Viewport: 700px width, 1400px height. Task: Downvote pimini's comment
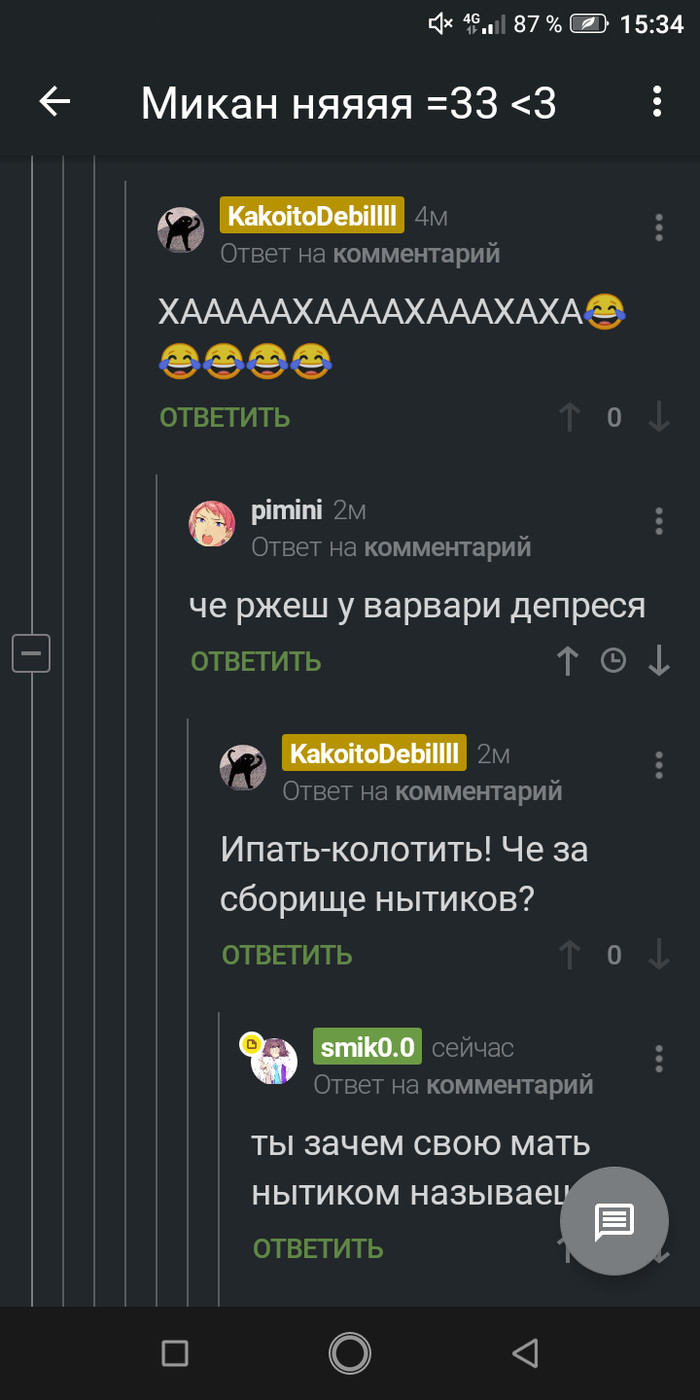click(659, 661)
